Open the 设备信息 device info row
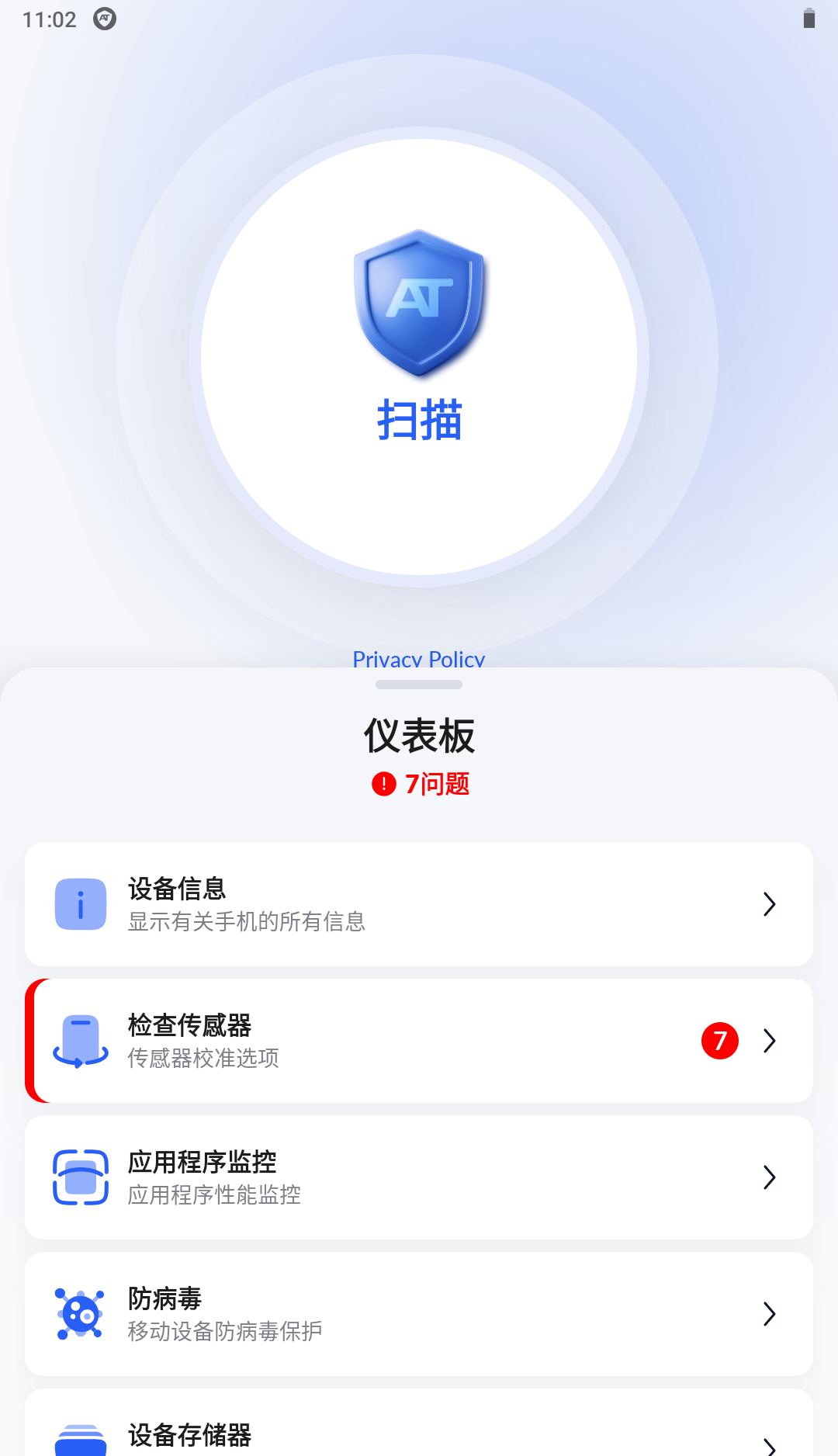838x1456 pixels. tap(419, 904)
